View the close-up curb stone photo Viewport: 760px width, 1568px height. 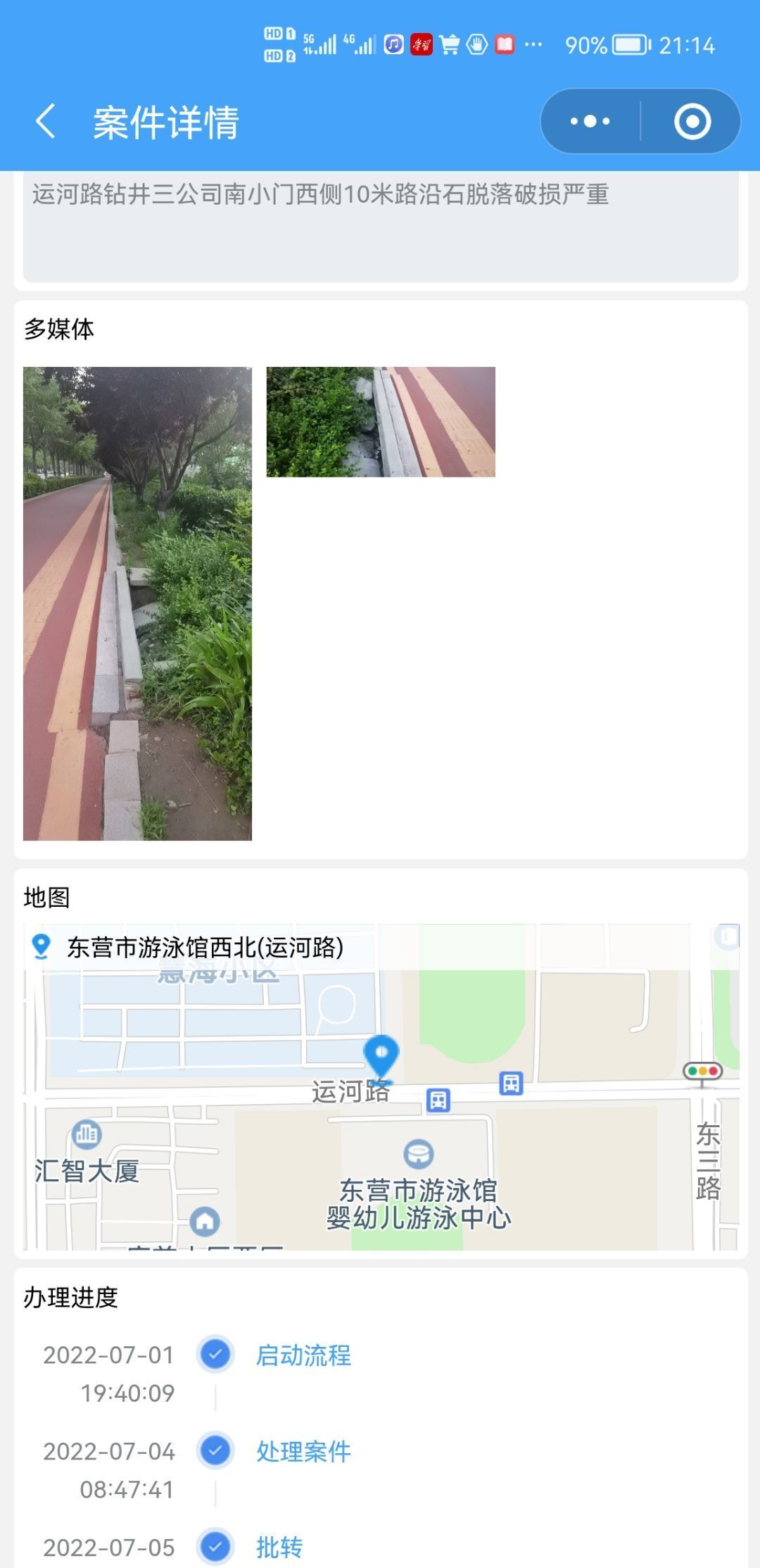pos(381,422)
